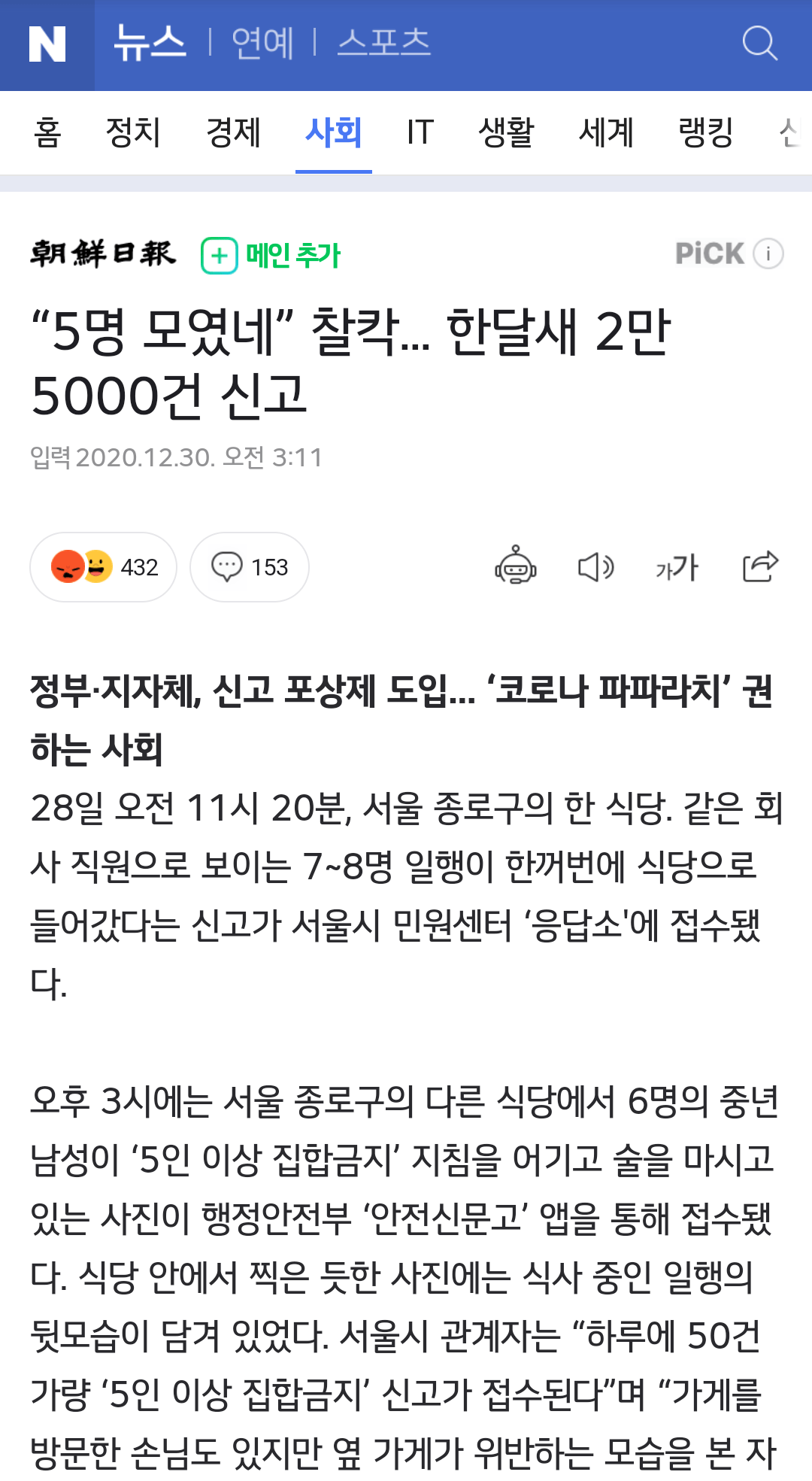Listen to article with speaker icon

point(595,566)
